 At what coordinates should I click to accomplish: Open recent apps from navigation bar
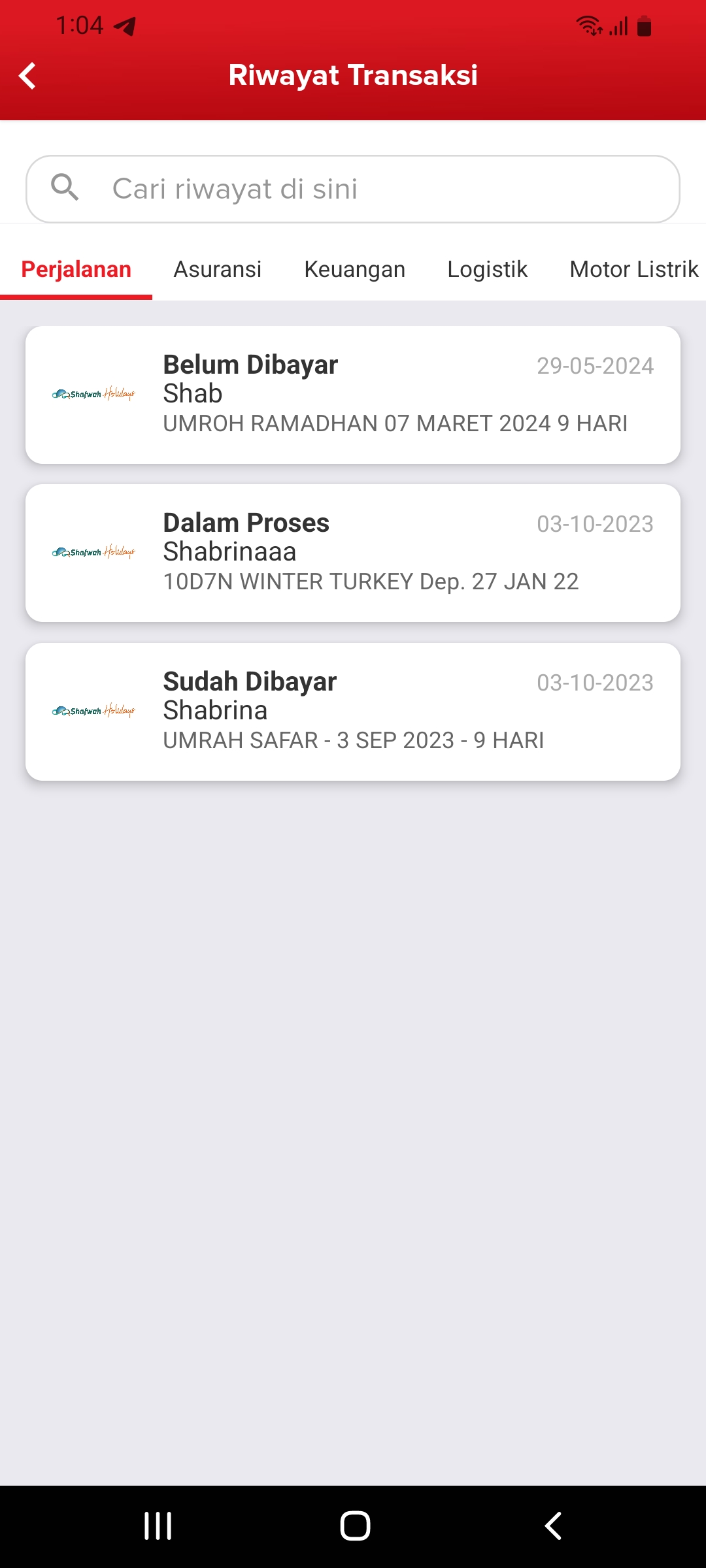coord(158,1526)
